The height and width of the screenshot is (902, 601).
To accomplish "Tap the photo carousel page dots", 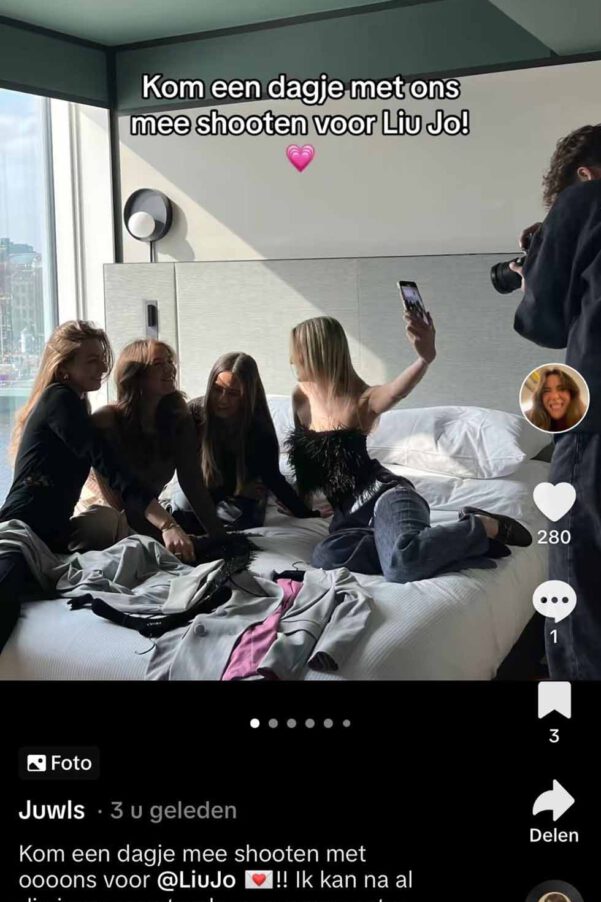I will [x=300, y=723].
